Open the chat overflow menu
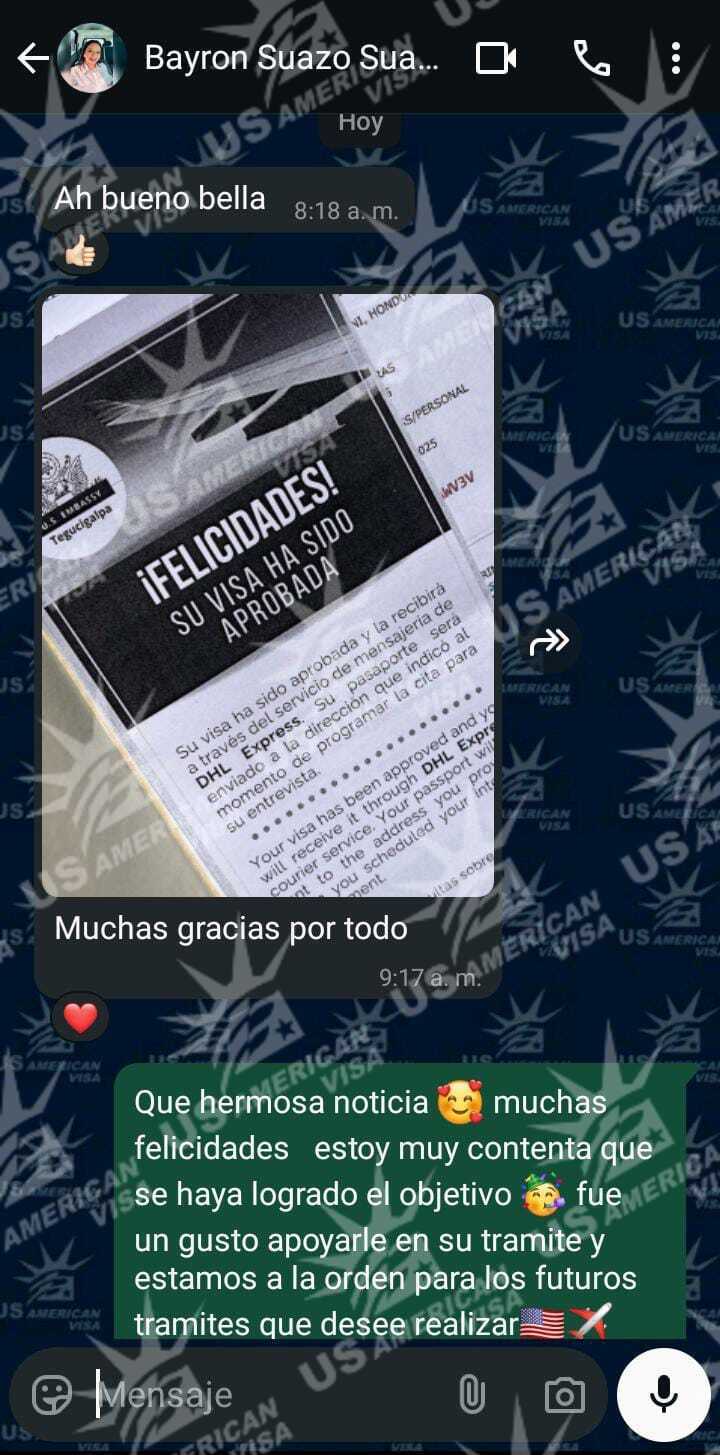720x1455 pixels. click(676, 59)
